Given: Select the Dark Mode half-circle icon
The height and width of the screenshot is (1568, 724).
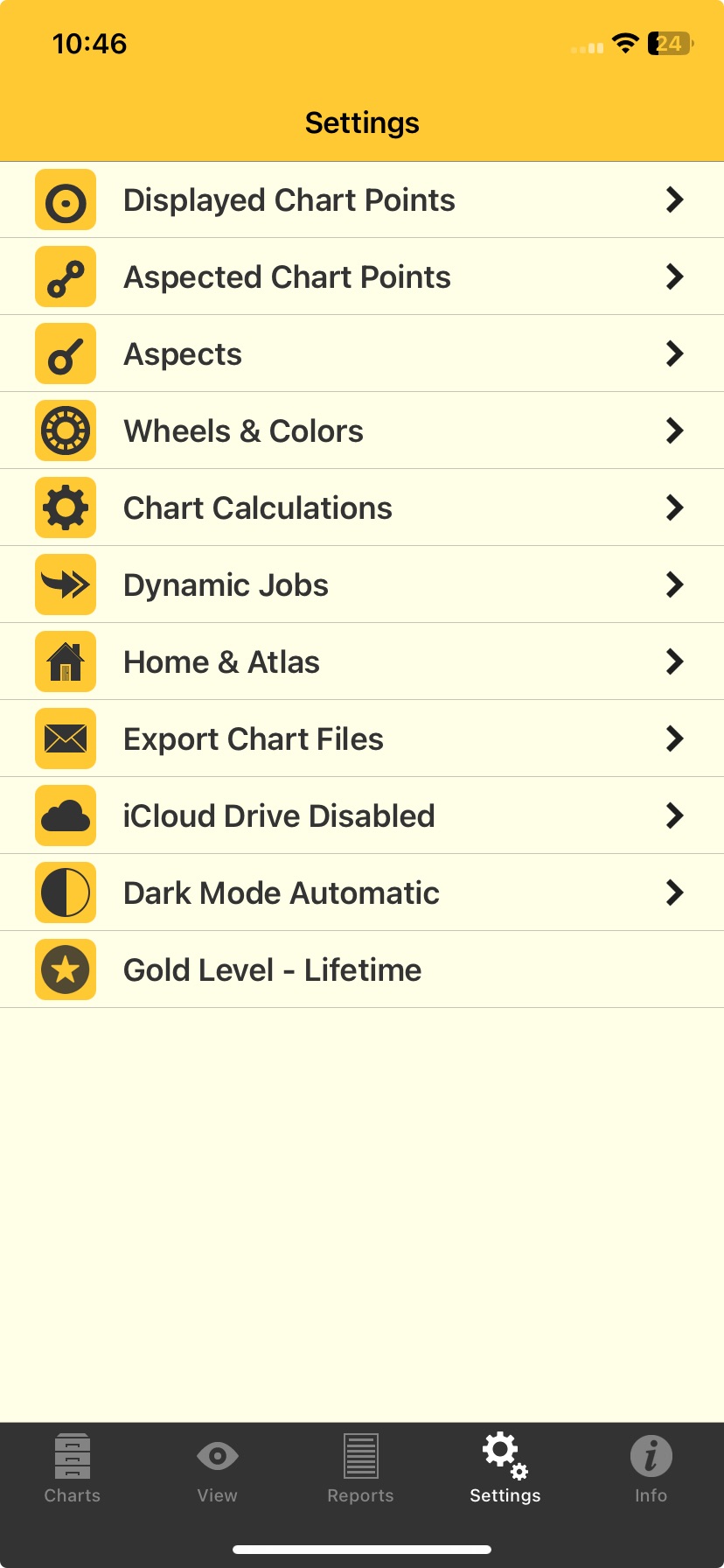Looking at the screenshot, I should click(65, 892).
